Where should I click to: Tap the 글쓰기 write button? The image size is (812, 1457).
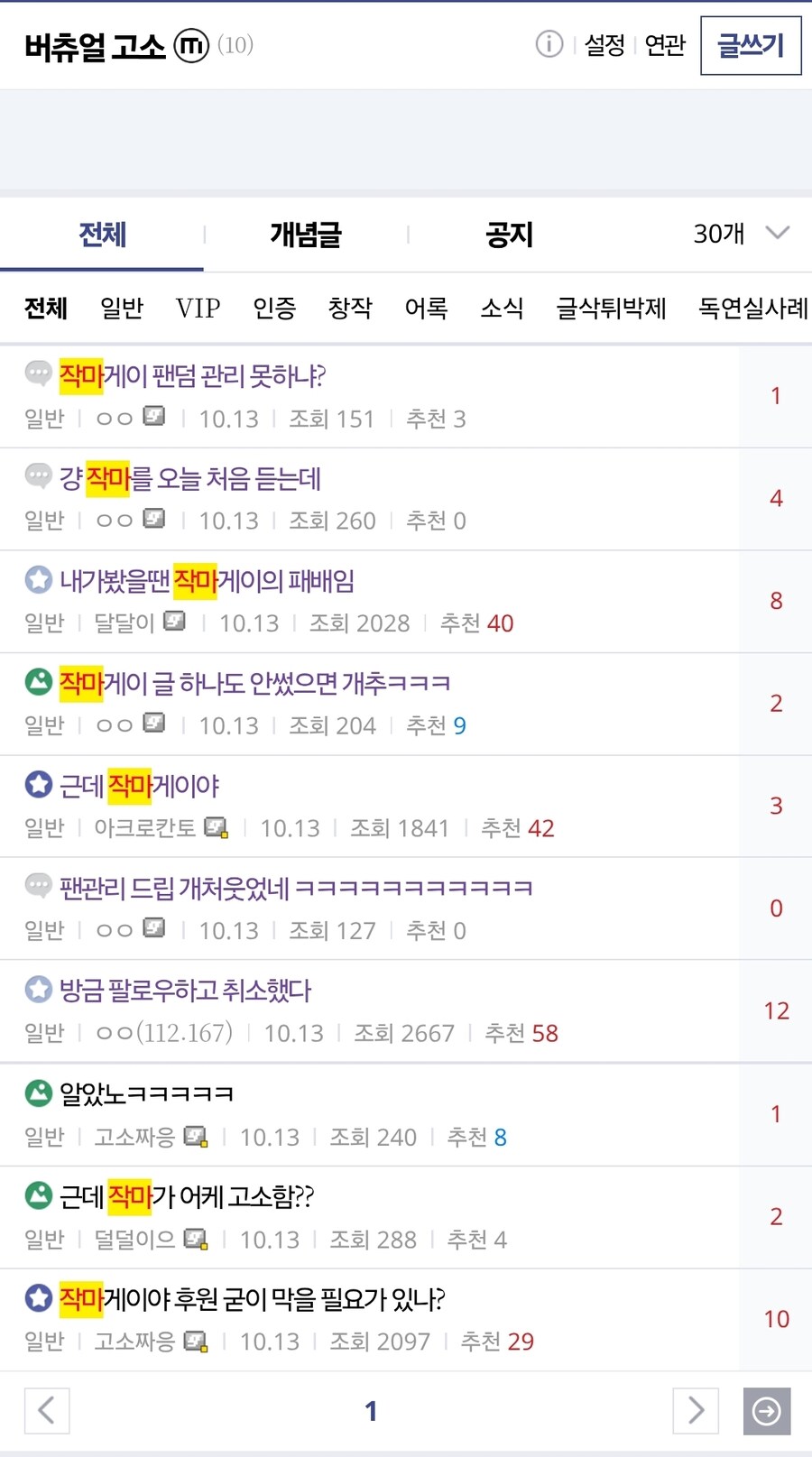click(x=751, y=45)
